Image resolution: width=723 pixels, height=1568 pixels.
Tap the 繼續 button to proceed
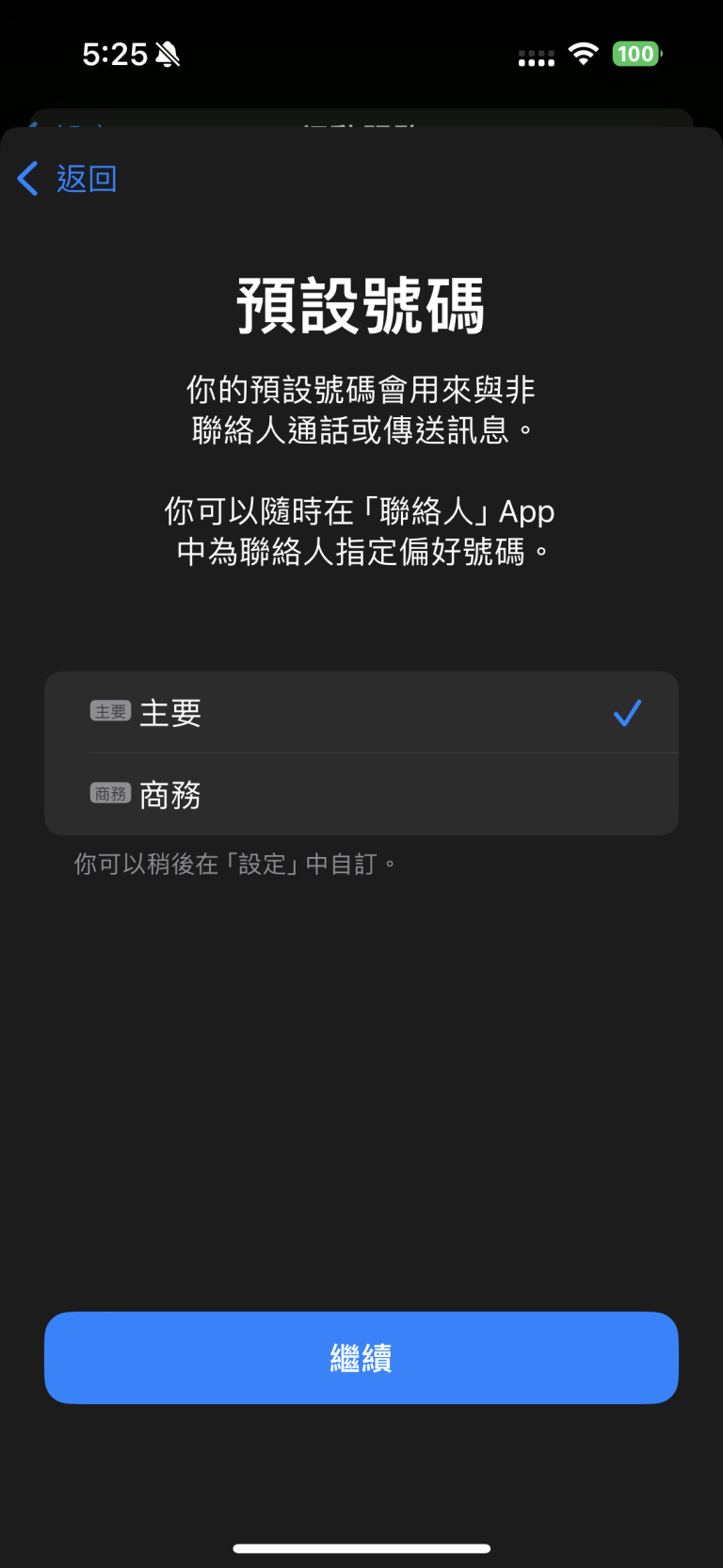[x=361, y=1358]
